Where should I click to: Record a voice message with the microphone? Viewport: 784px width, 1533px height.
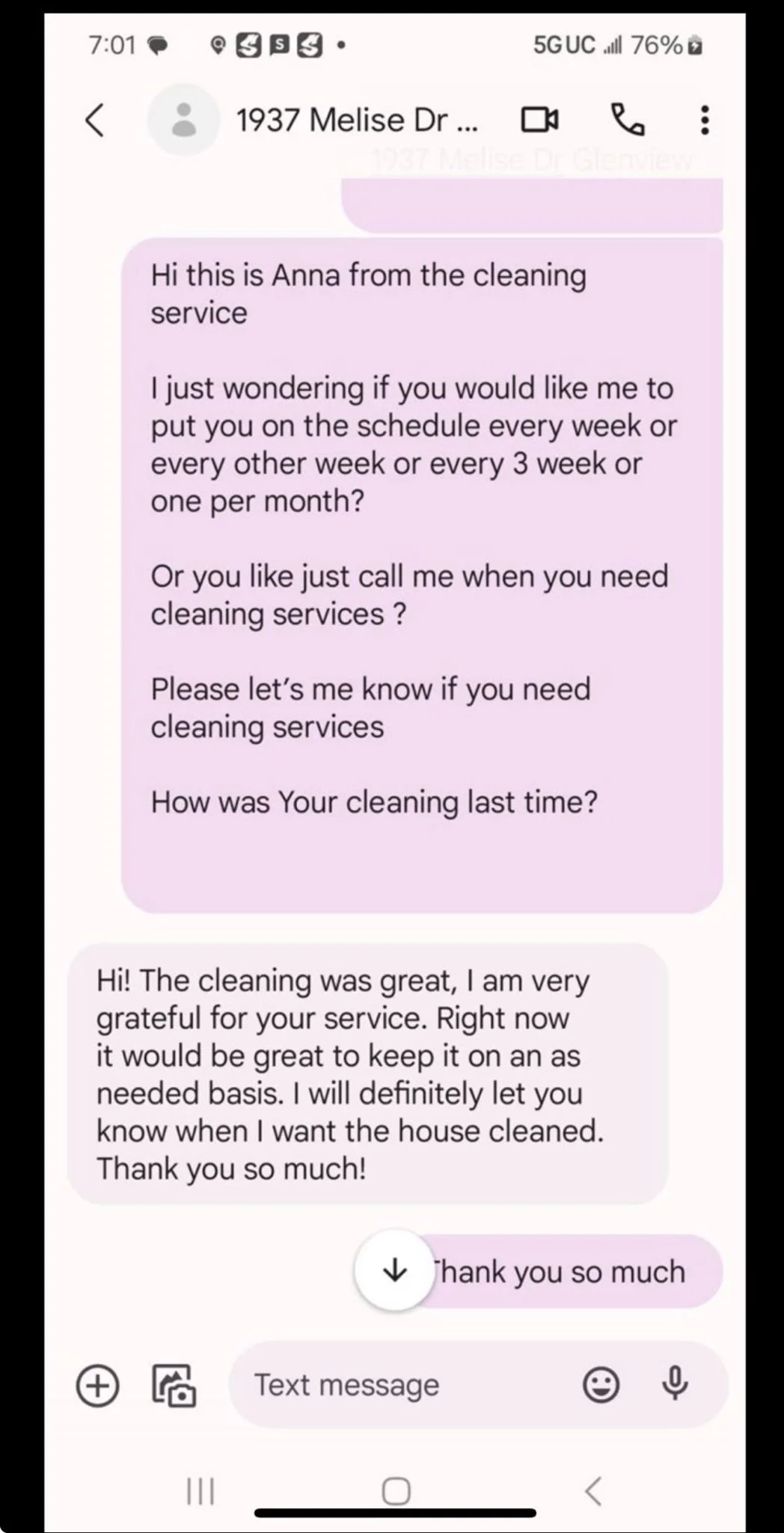click(675, 1383)
